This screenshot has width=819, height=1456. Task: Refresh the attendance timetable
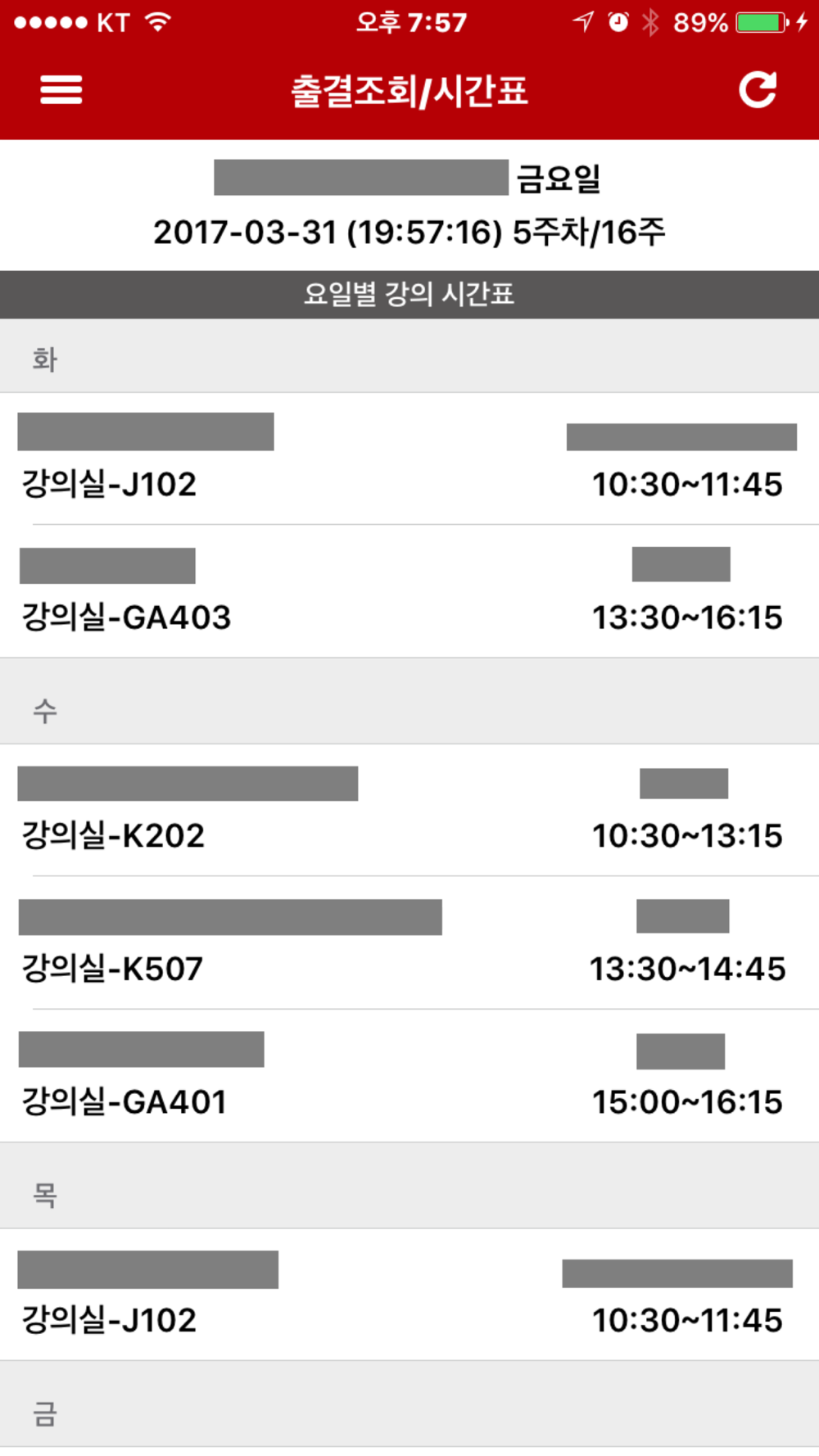[x=758, y=89]
